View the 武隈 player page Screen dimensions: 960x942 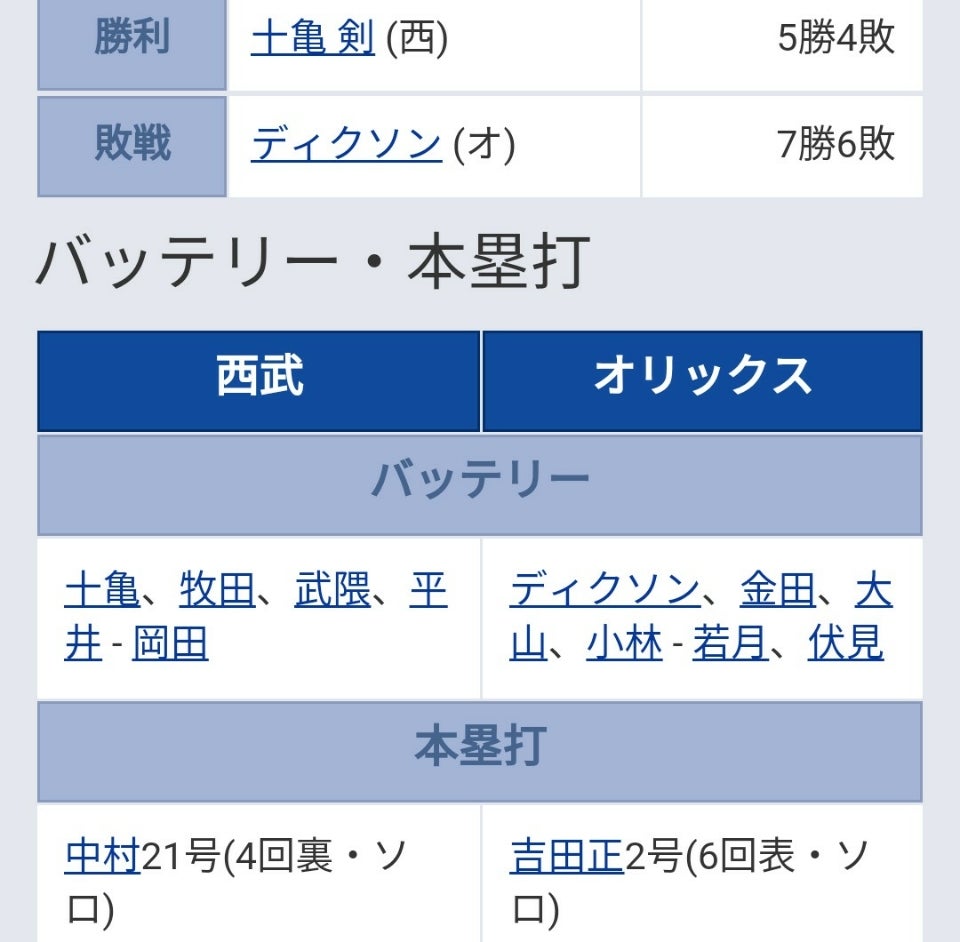tap(331, 590)
